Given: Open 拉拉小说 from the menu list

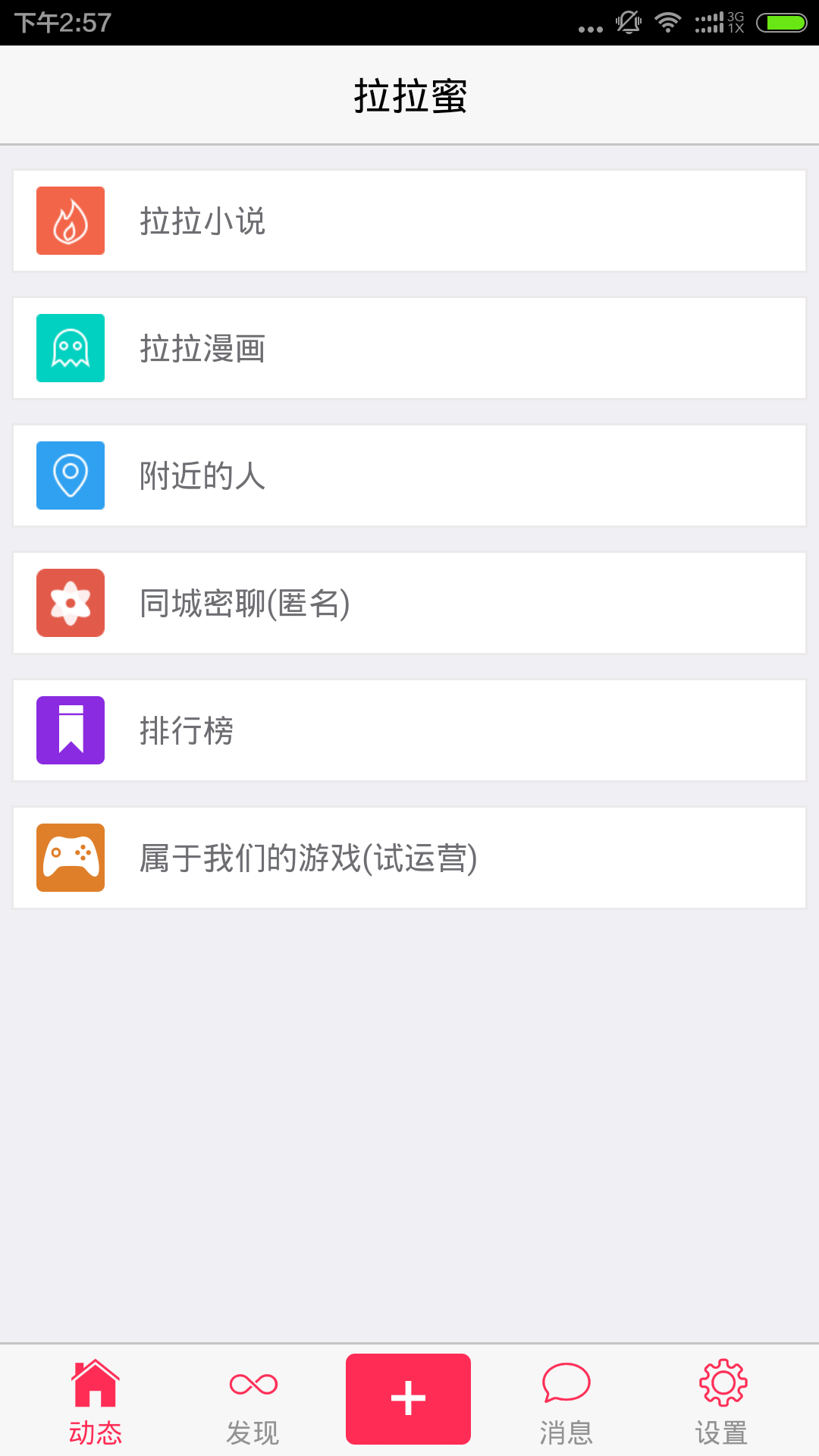Looking at the screenshot, I should [x=409, y=221].
